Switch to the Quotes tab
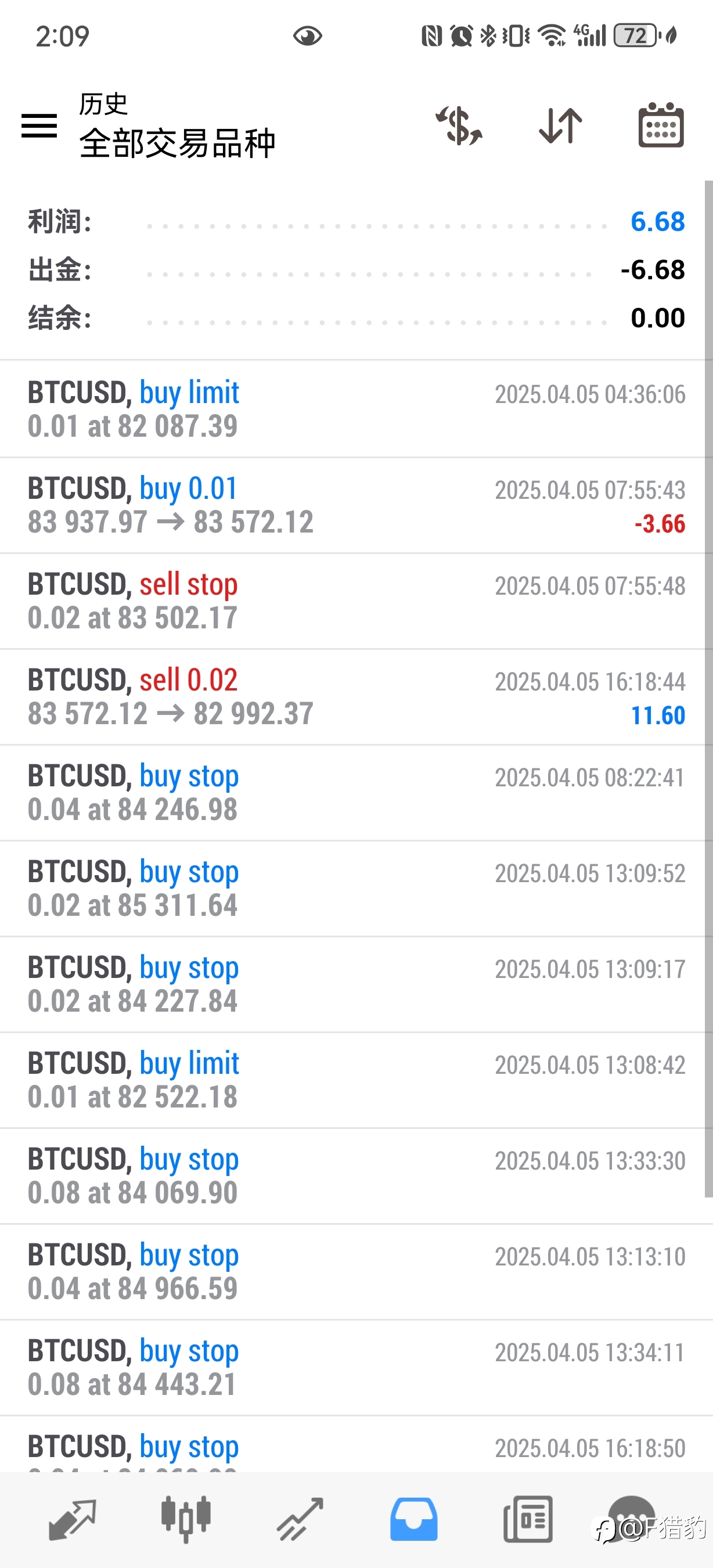The height and width of the screenshot is (1568, 713). 72,1519
